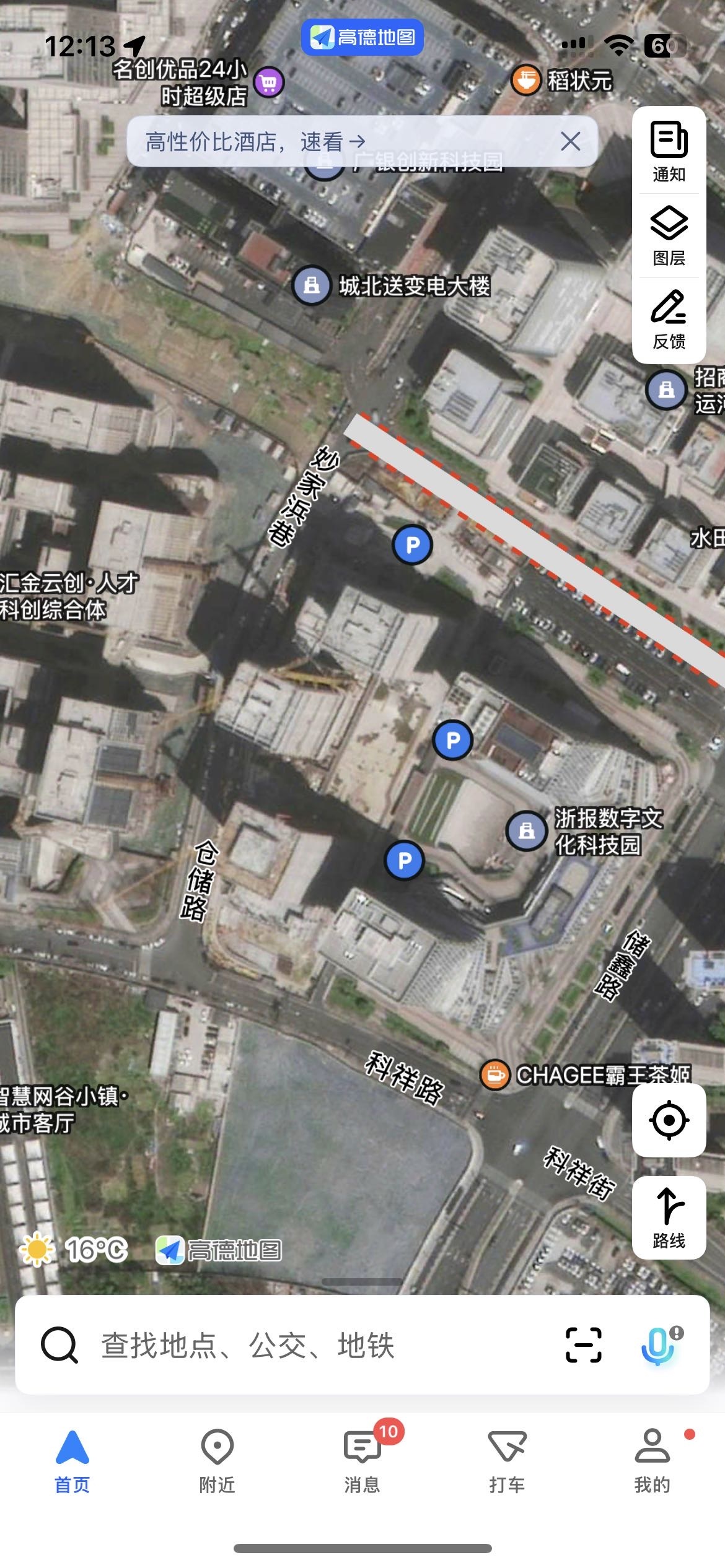Viewport: 725px width, 1568px height.
Task: Open the 高性价比酒店 promotion link
Action: 255,142
